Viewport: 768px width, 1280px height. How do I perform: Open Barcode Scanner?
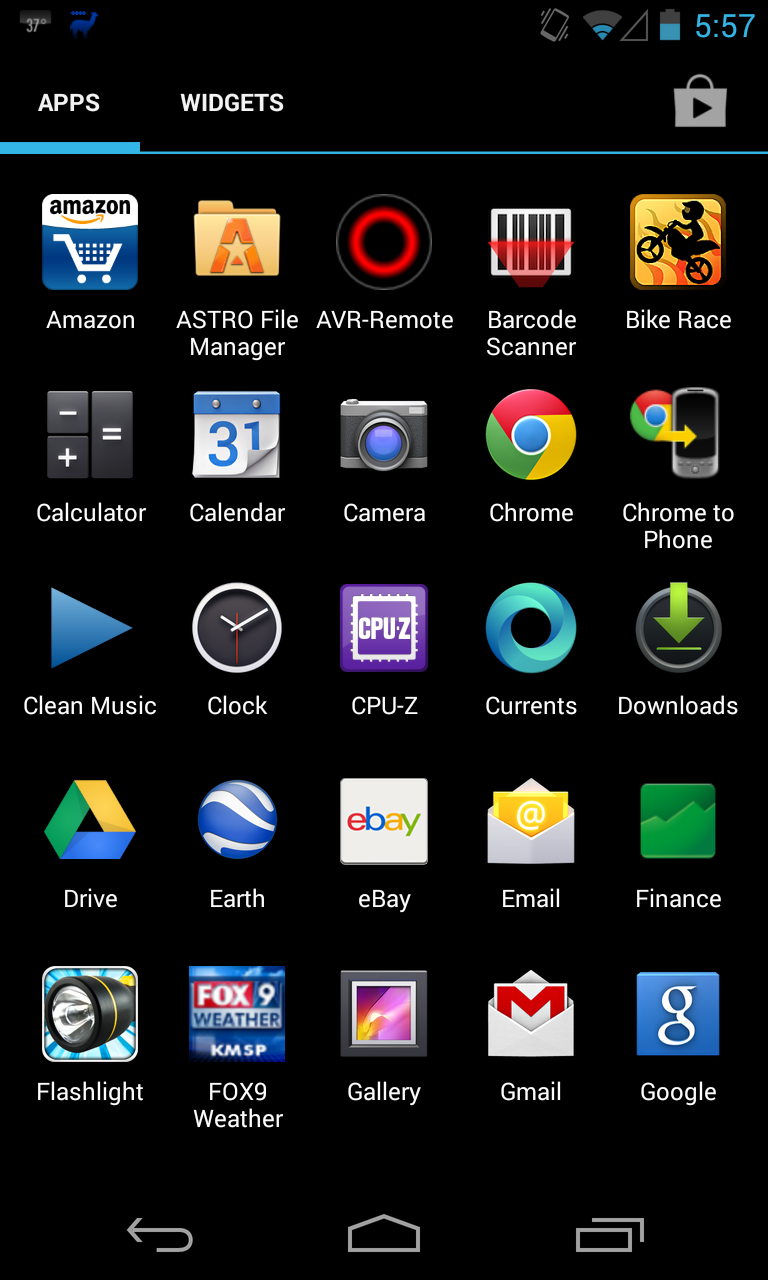click(531, 276)
